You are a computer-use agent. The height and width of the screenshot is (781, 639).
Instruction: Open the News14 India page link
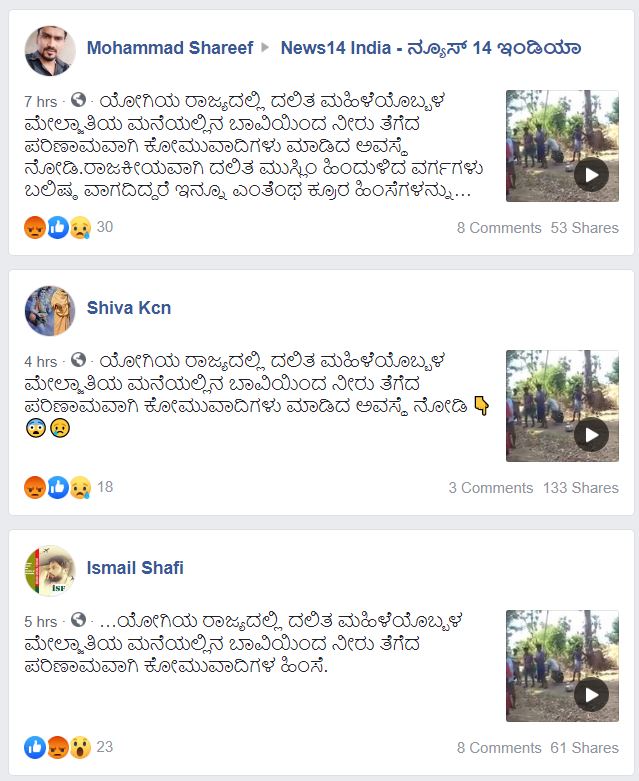pos(431,48)
